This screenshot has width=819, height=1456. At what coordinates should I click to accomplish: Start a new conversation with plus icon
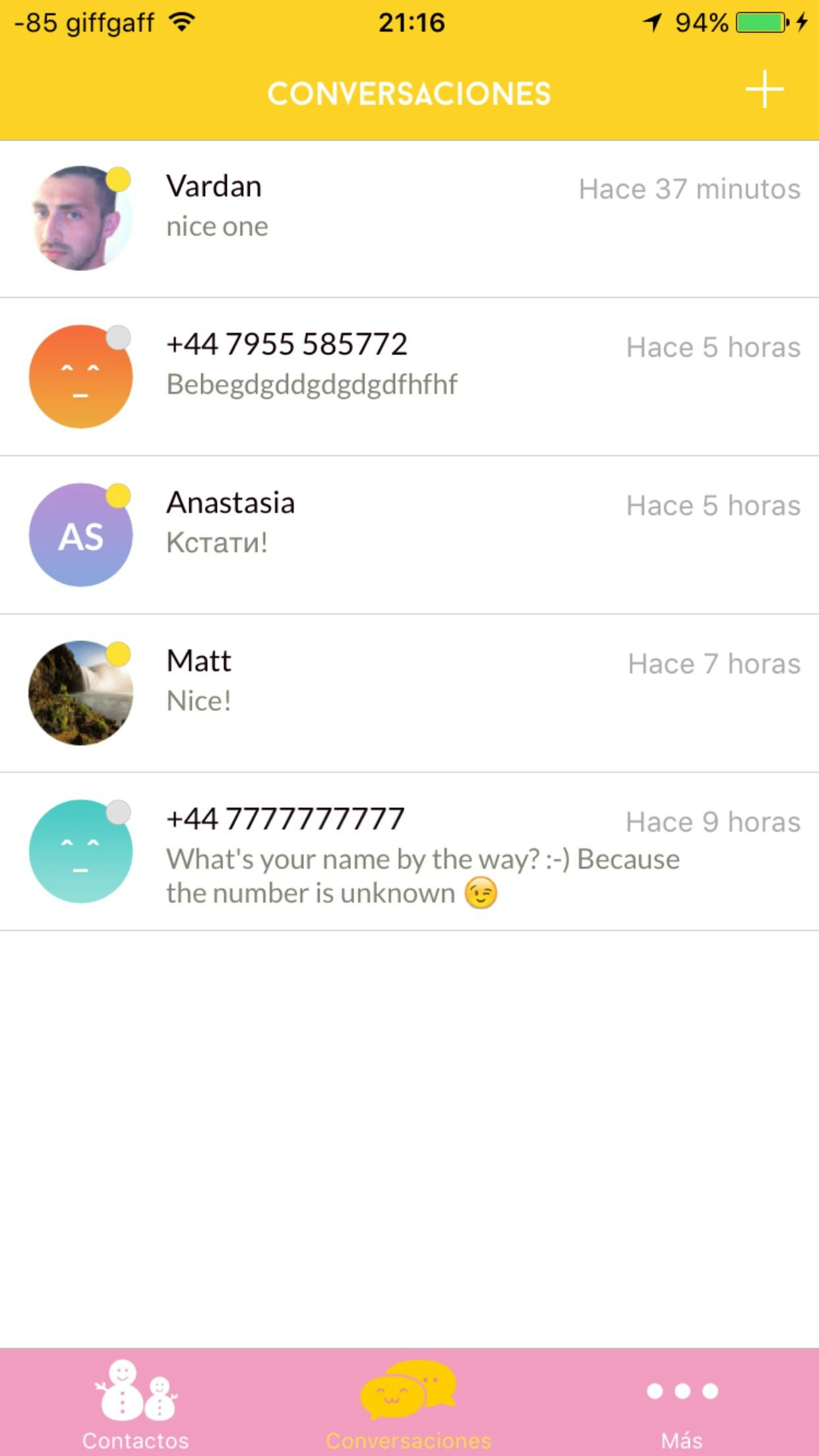click(764, 89)
